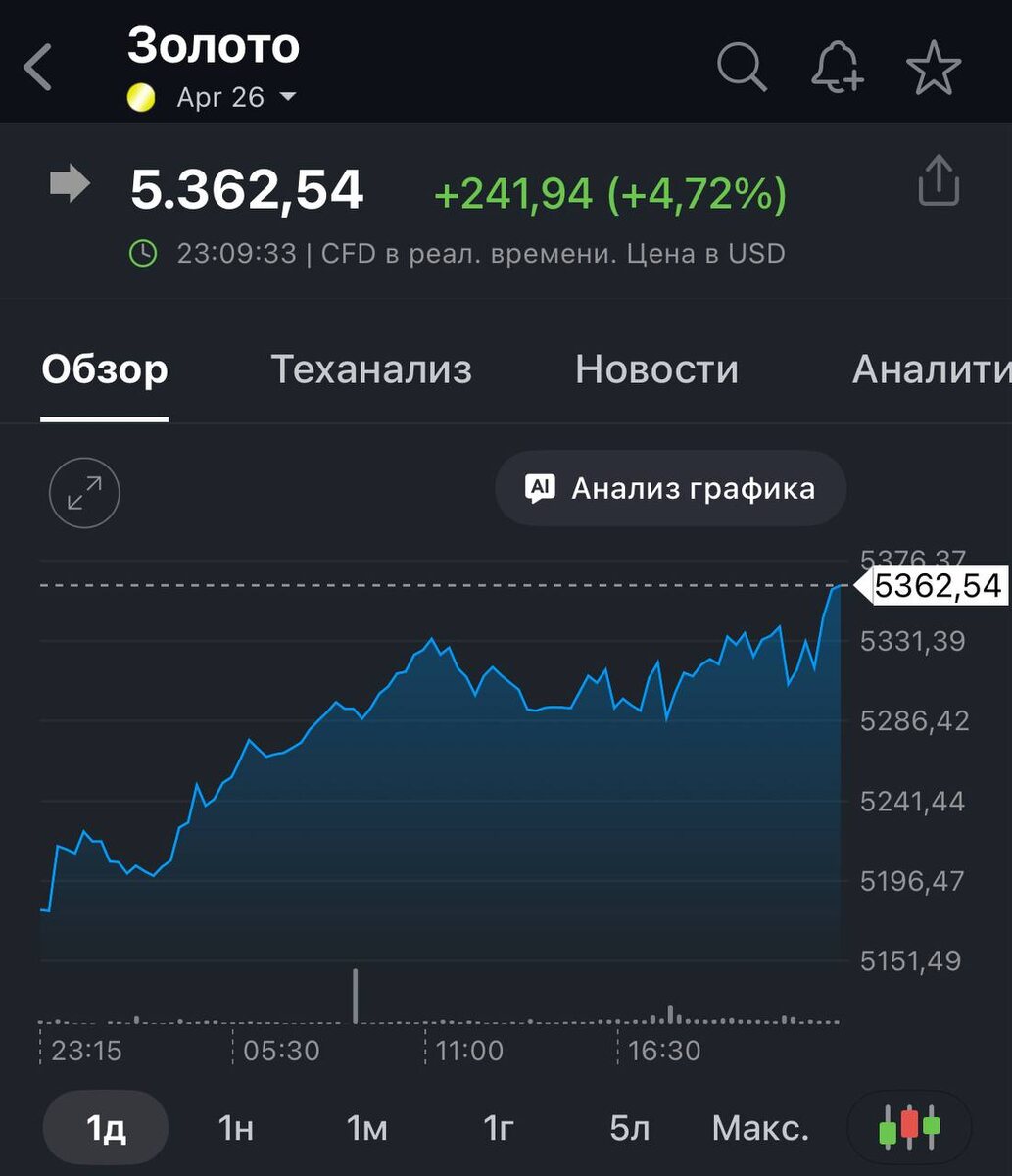Screen dimensions: 1012x1176
Task: Select the 1д chart range
Action: point(106,1128)
